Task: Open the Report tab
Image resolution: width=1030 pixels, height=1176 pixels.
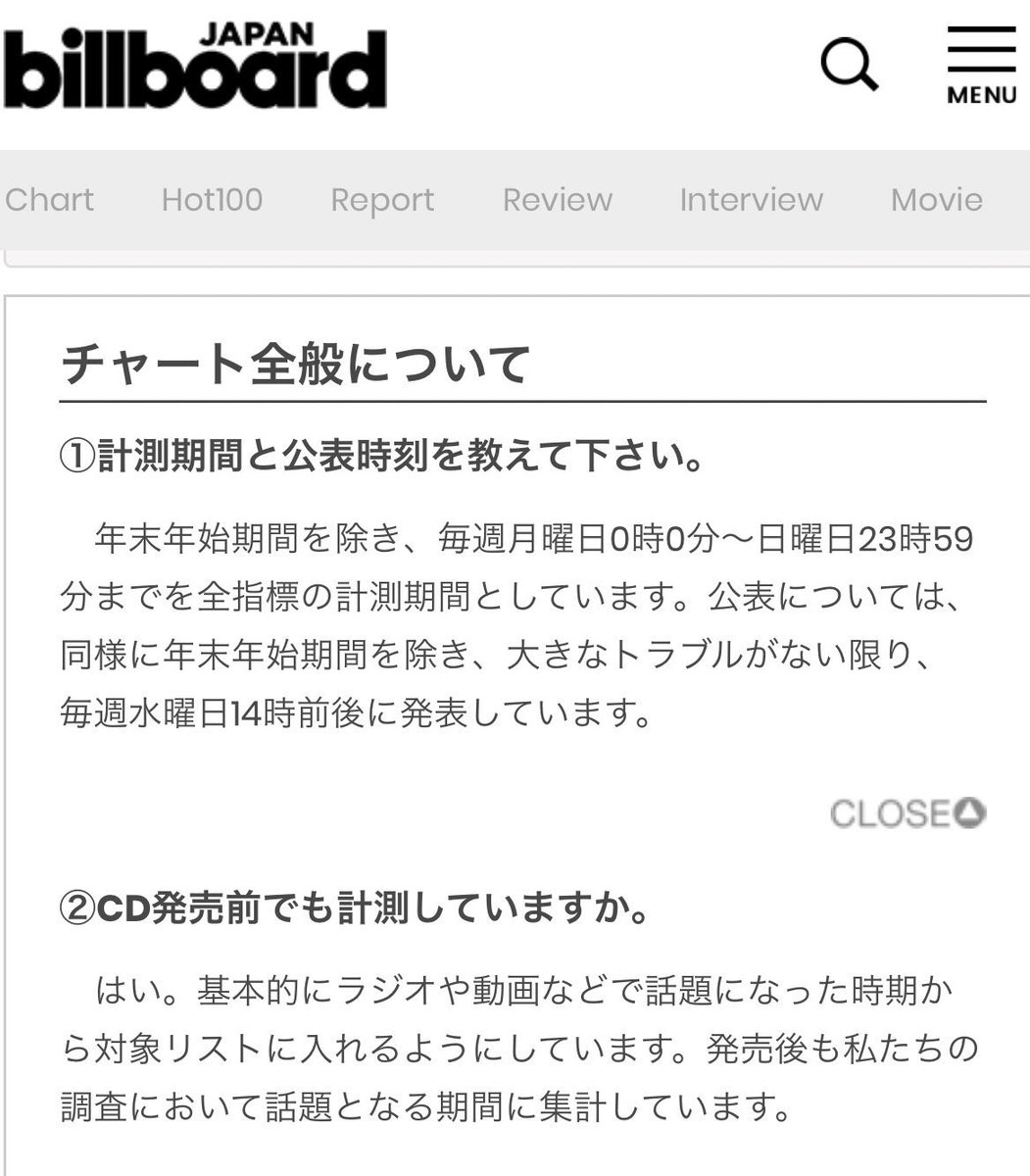Action: click(x=382, y=200)
